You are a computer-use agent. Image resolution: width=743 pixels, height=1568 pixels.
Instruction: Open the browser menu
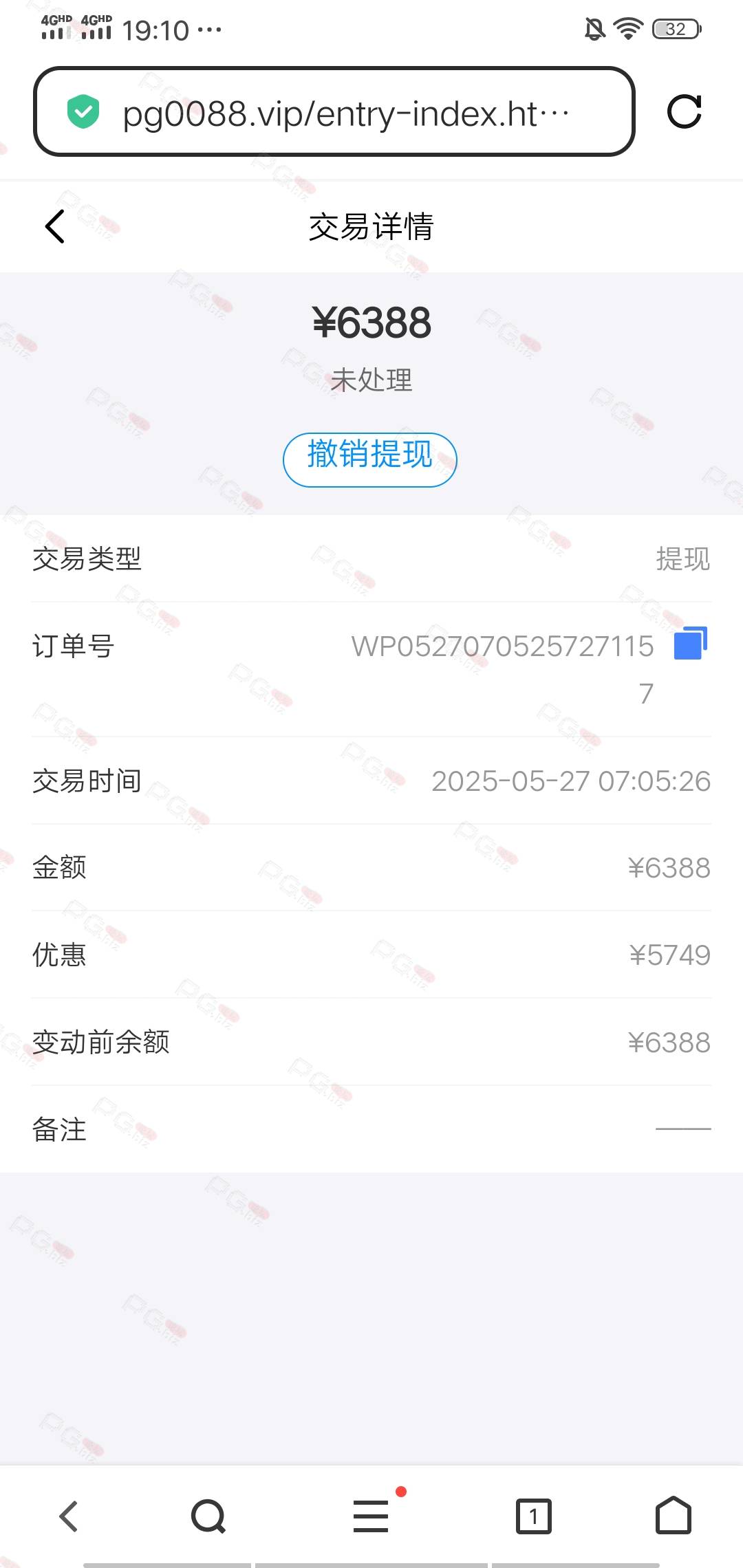point(371,1516)
